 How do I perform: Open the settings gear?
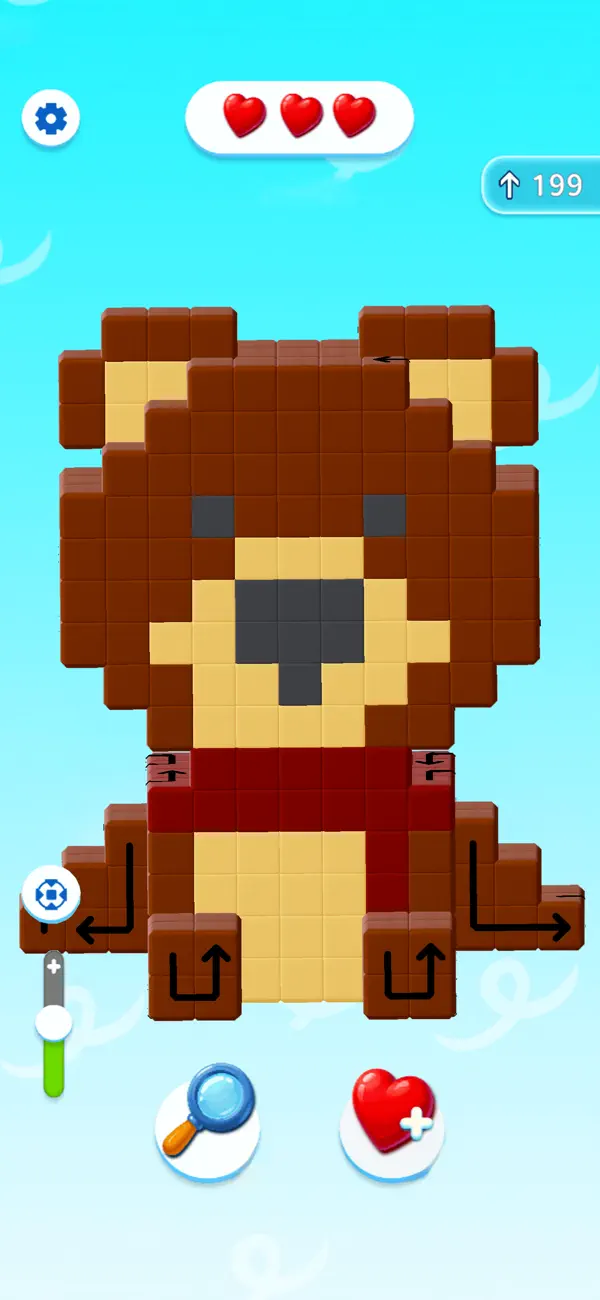(51, 119)
